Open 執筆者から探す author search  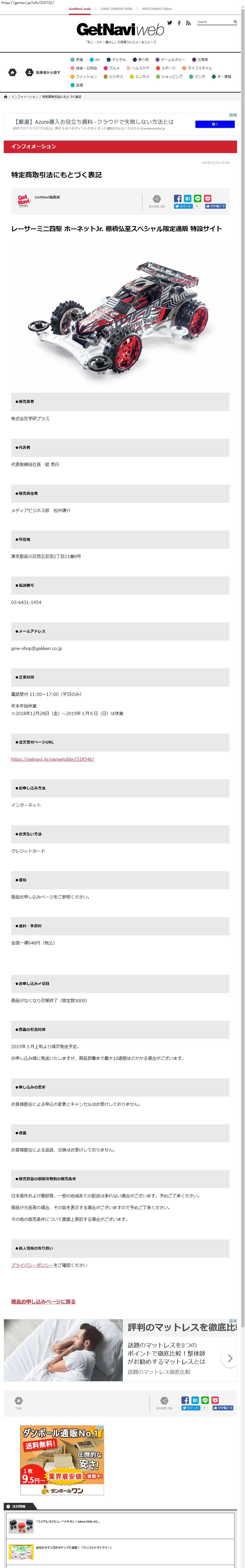click(x=43, y=72)
